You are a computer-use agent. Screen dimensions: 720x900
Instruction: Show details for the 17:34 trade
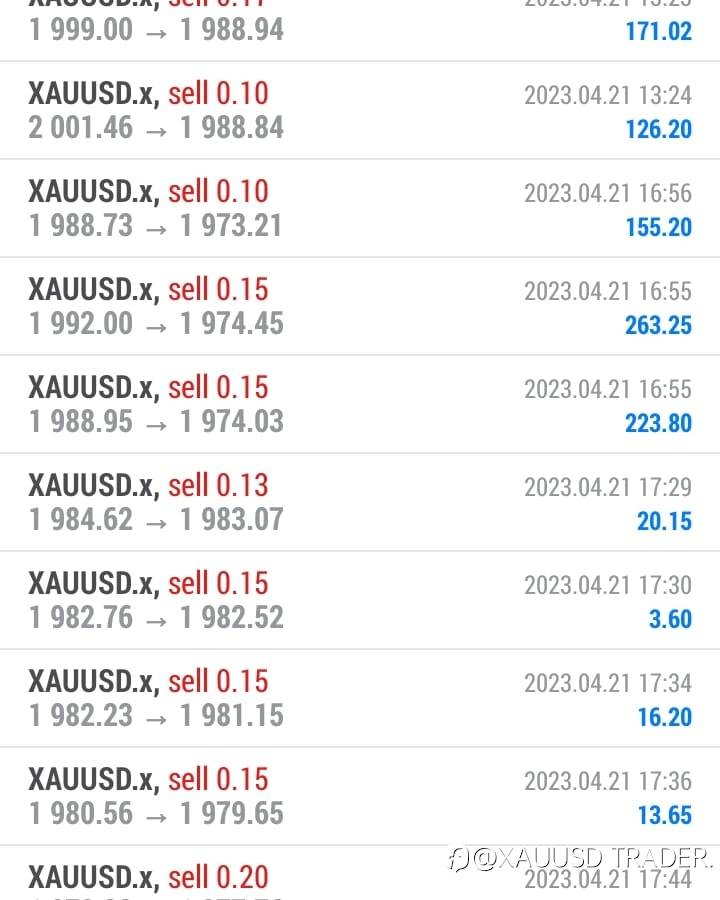(x=360, y=698)
